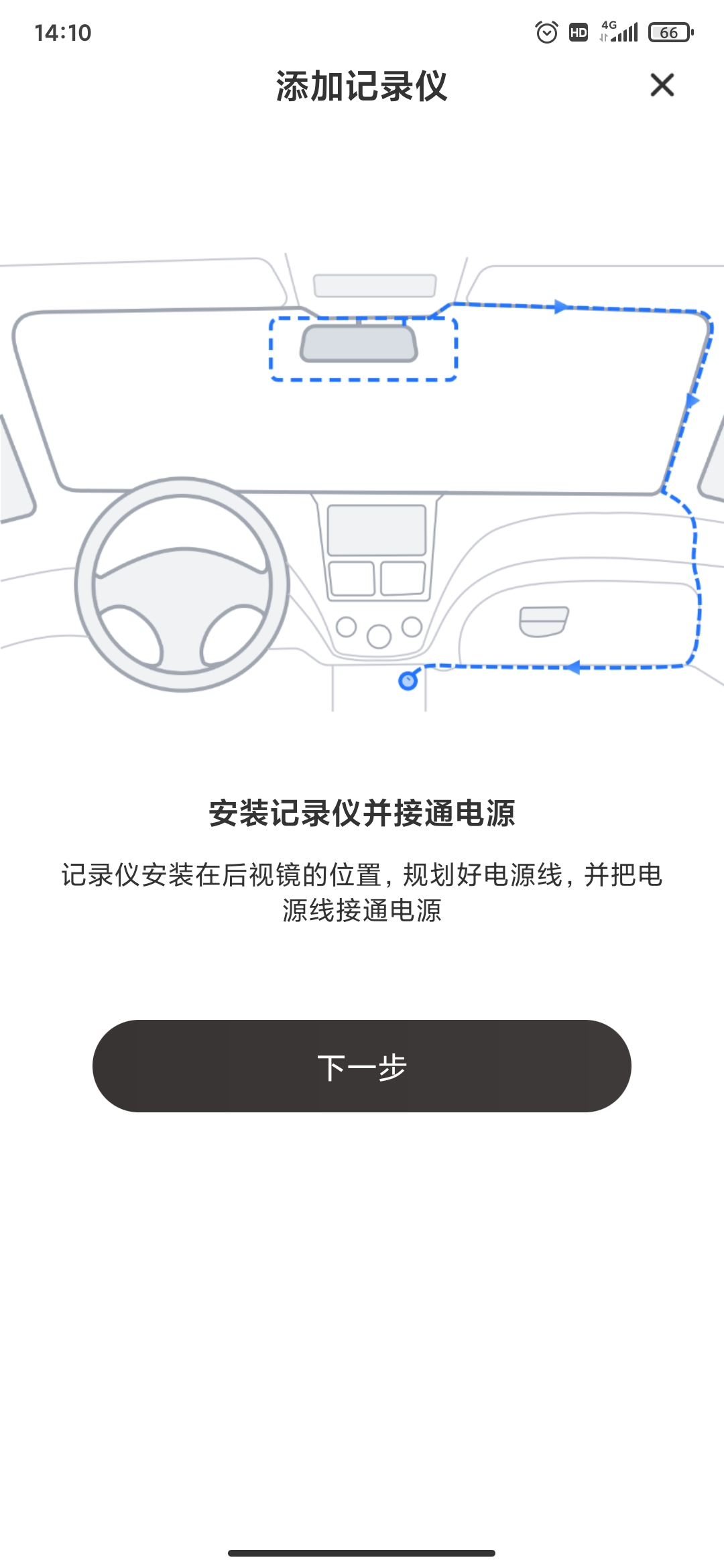This screenshot has height=1568, width=724.
Task: Tap the 下一步 button to continue
Action: (362, 1066)
